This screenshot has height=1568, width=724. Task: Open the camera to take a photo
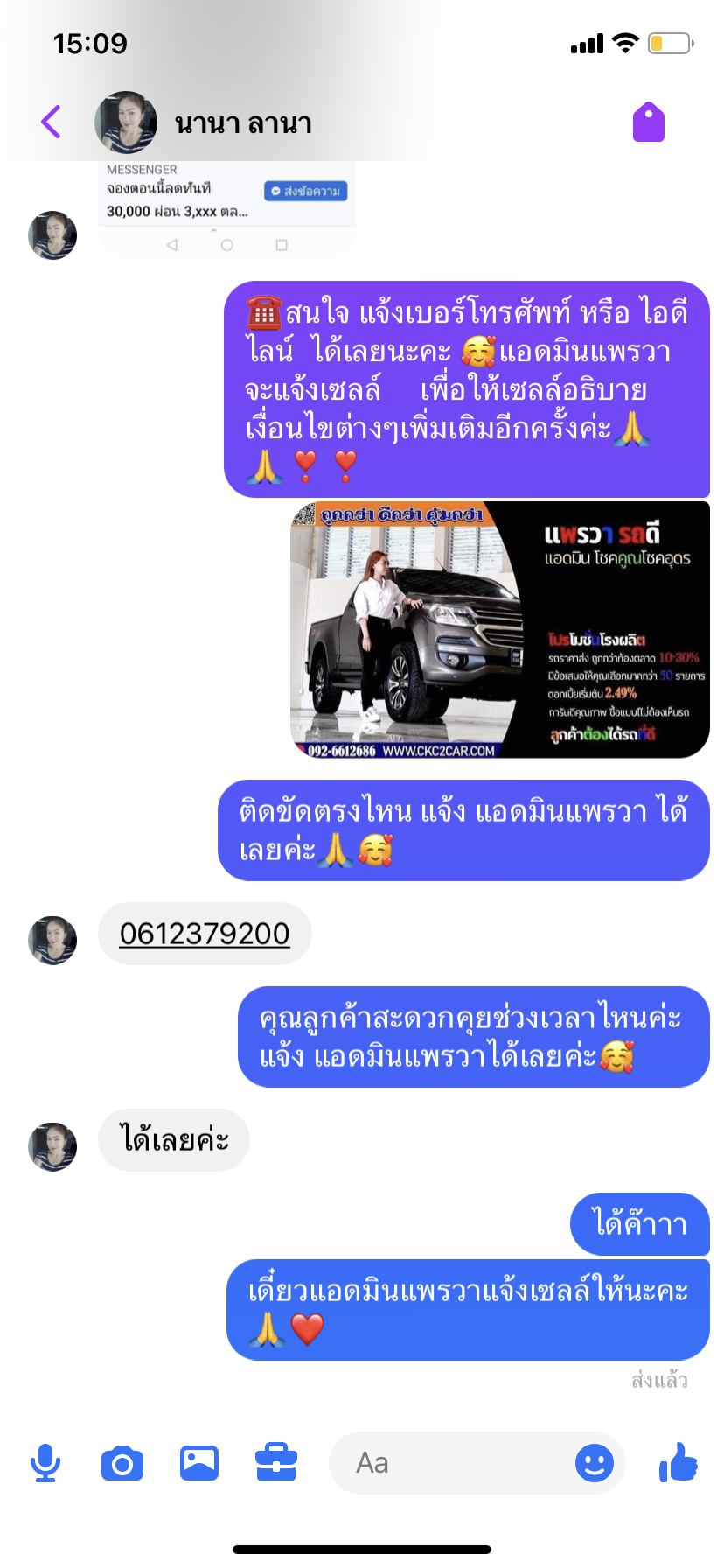[x=122, y=1463]
